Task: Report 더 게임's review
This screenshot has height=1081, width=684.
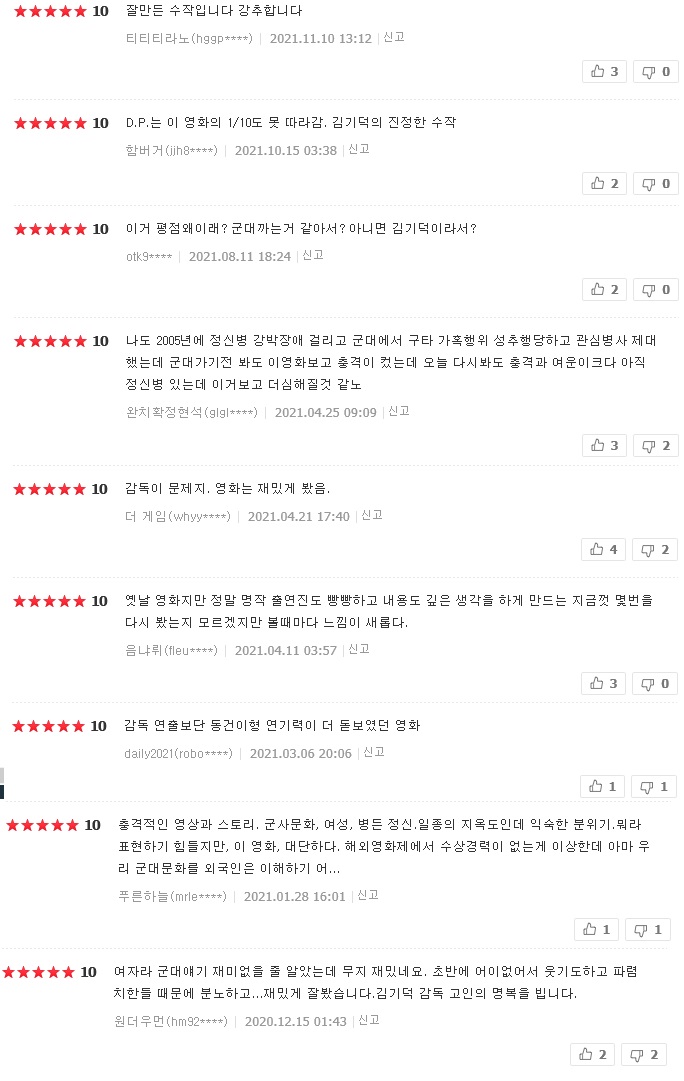Action: pos(372,515)
